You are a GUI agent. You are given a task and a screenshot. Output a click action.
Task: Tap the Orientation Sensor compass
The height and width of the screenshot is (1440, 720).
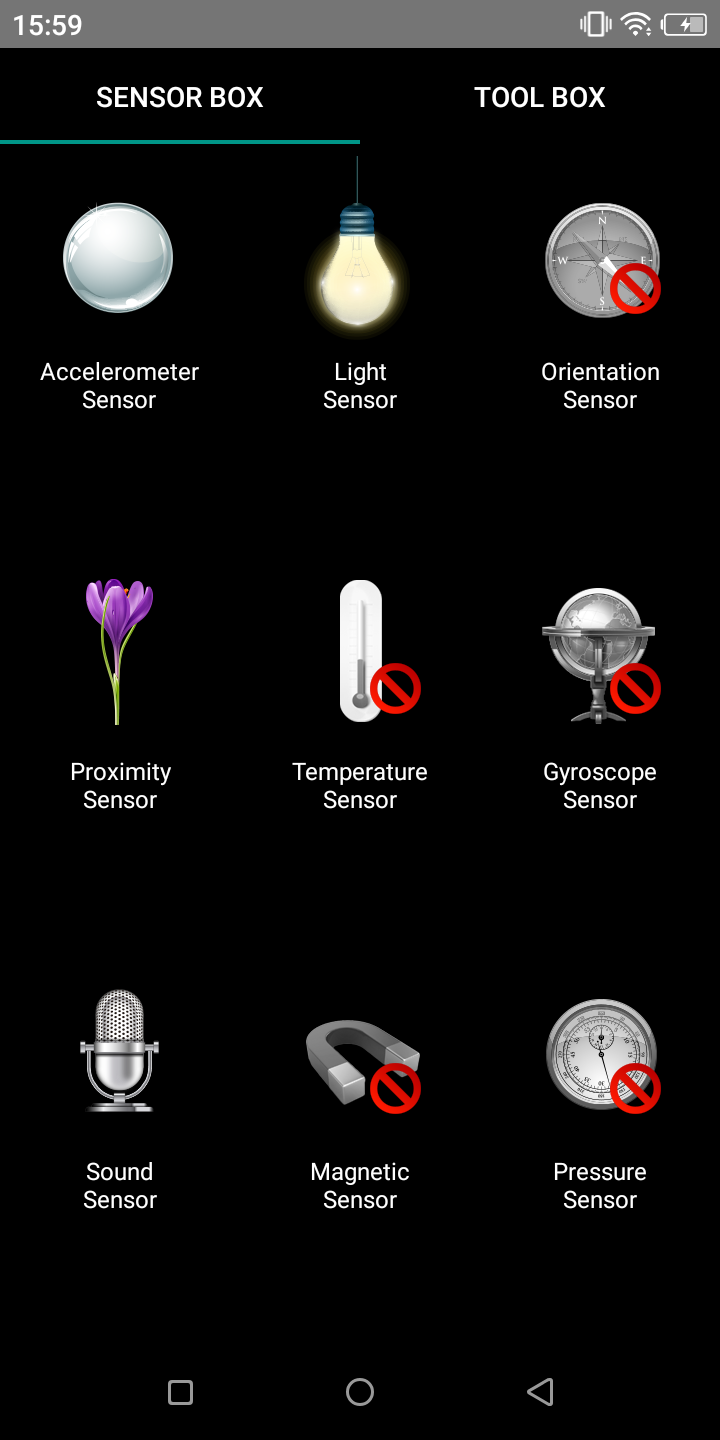pyautogui.click(x=602, y=260)
